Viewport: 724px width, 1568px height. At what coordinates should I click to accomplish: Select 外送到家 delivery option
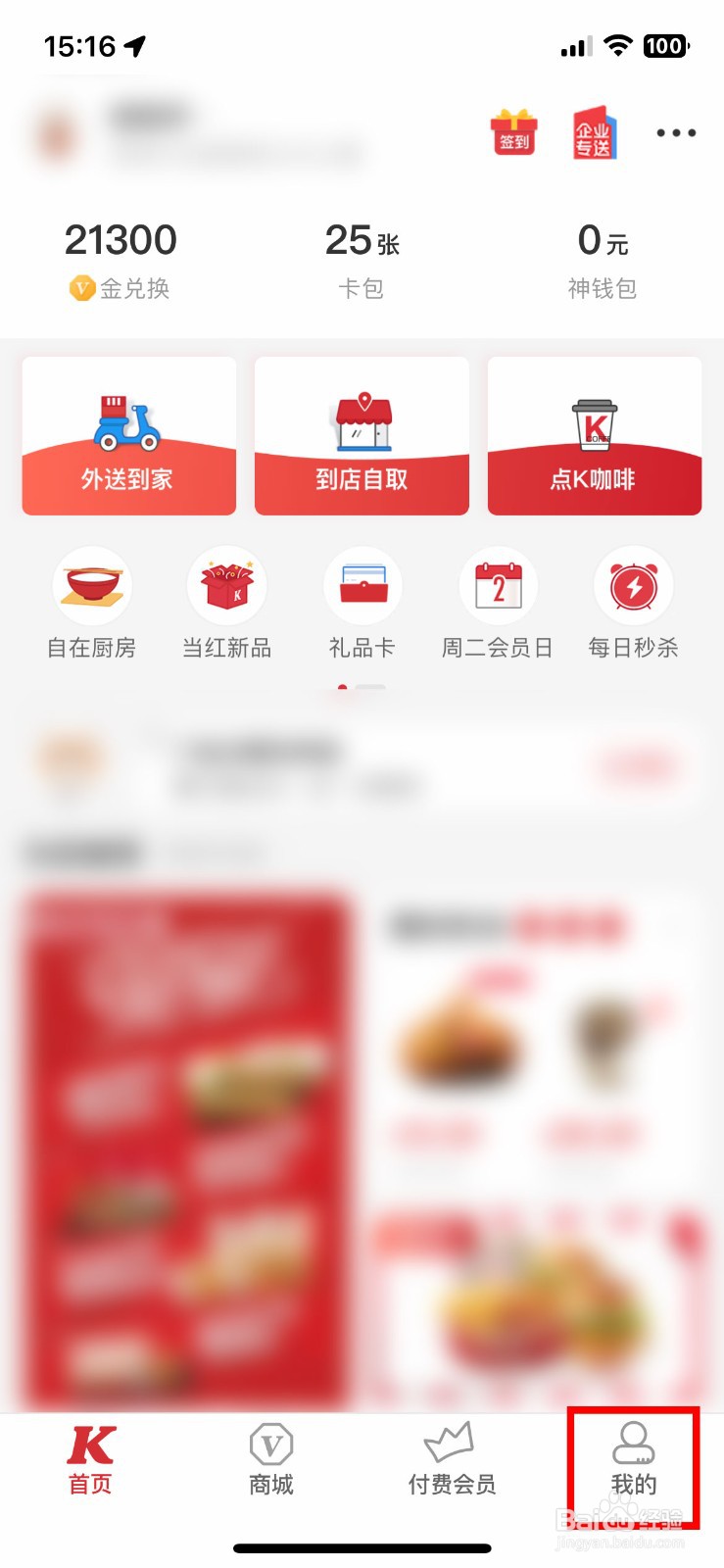point(128,436)
